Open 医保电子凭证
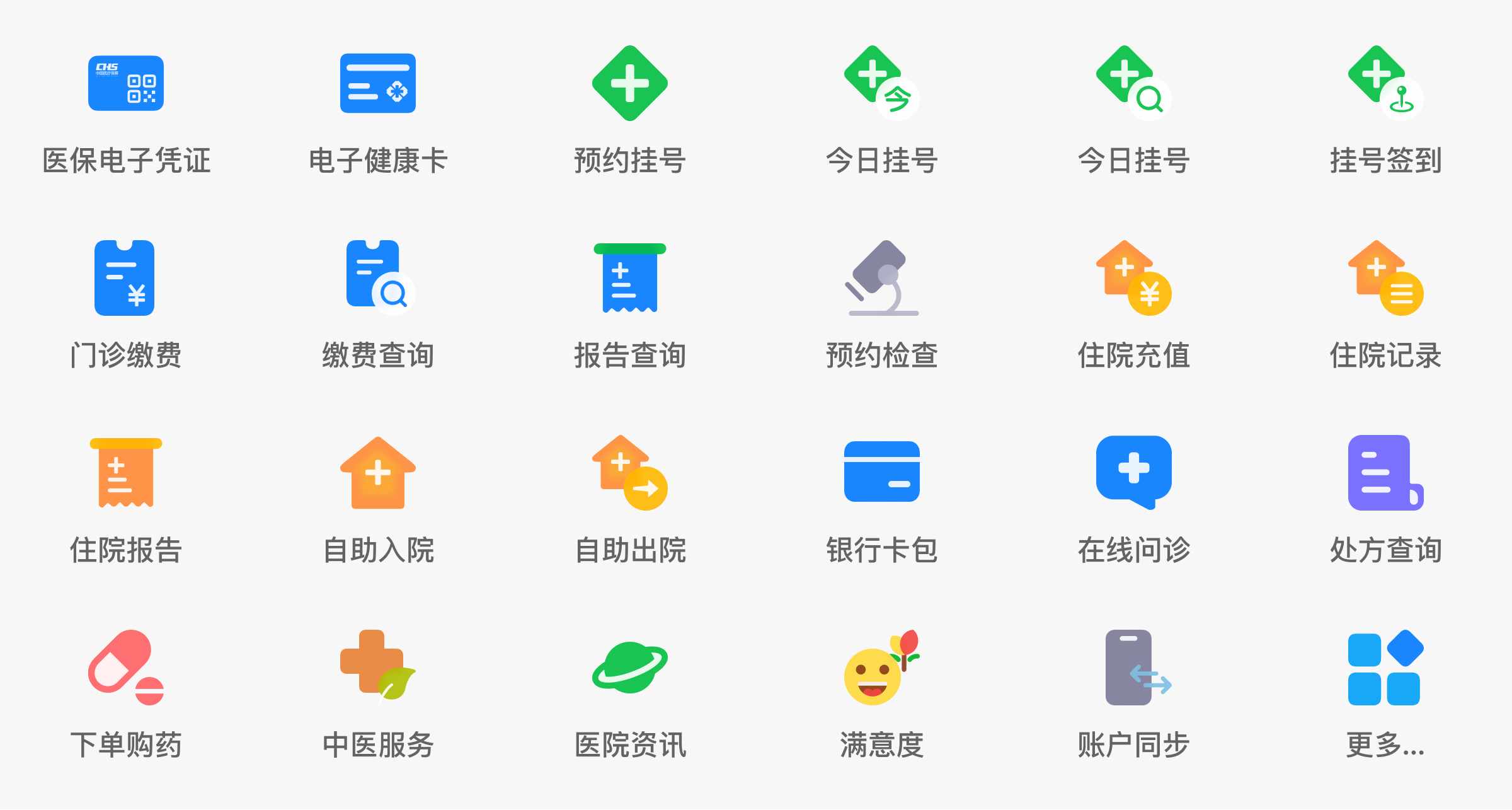 (126, 84)
